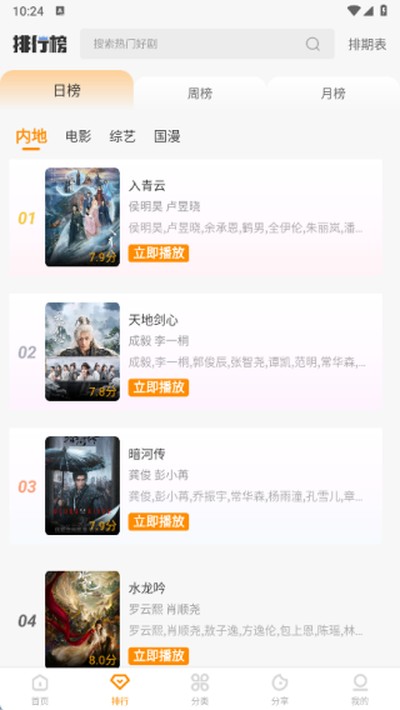Open the 分享 share tab

pos(280,689)
